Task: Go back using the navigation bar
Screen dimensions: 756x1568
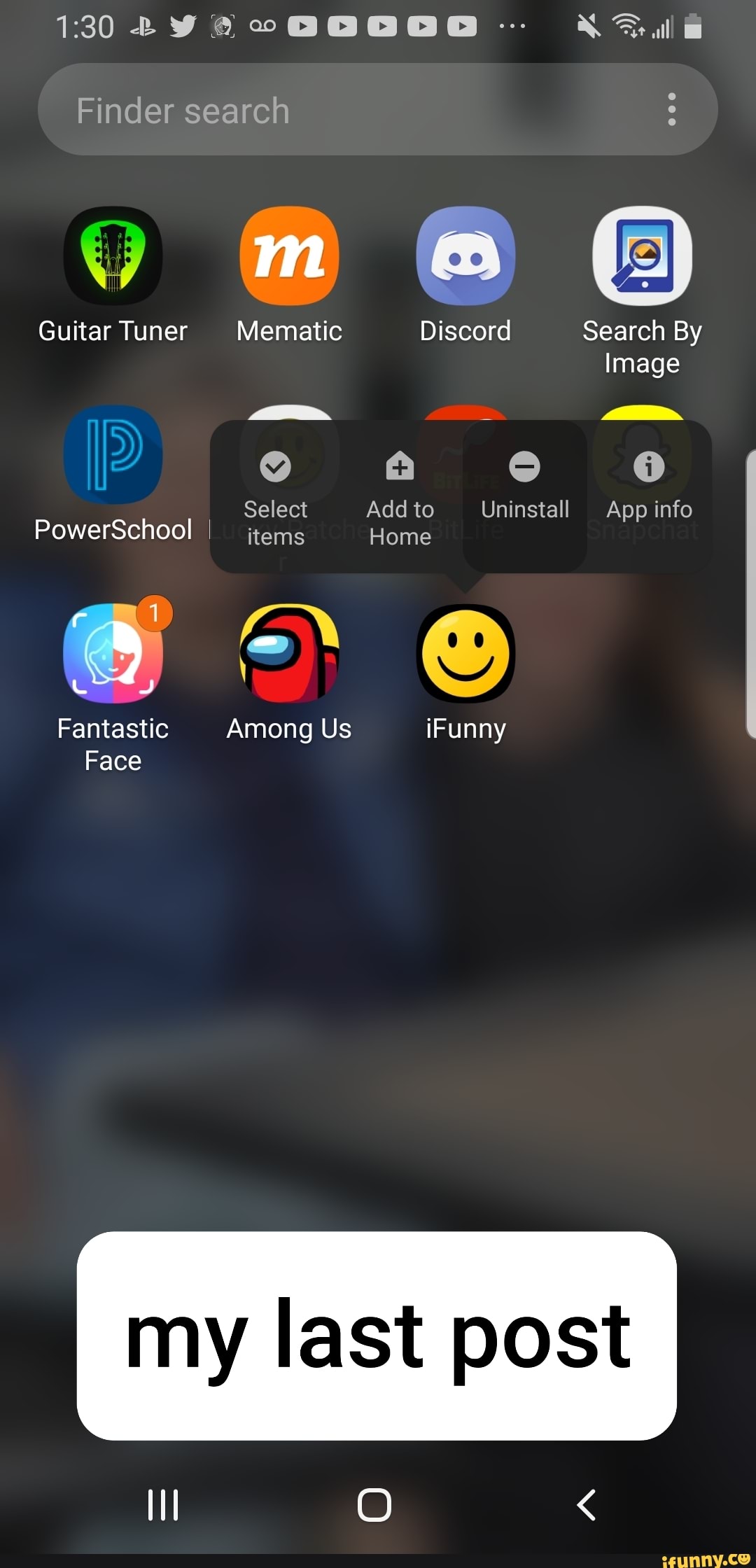Action: point(586,1504)
